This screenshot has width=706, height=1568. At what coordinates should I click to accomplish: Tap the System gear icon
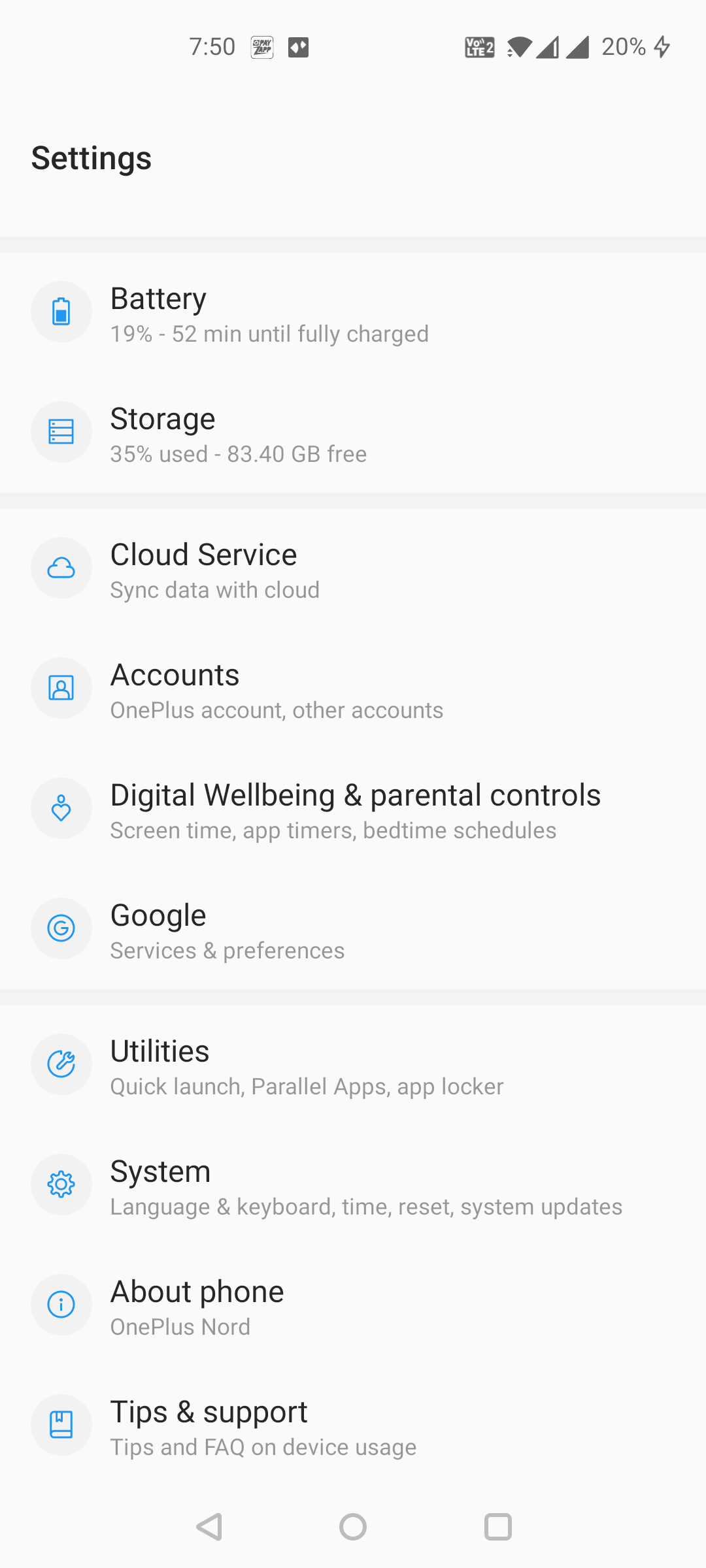coord(61,1184)
